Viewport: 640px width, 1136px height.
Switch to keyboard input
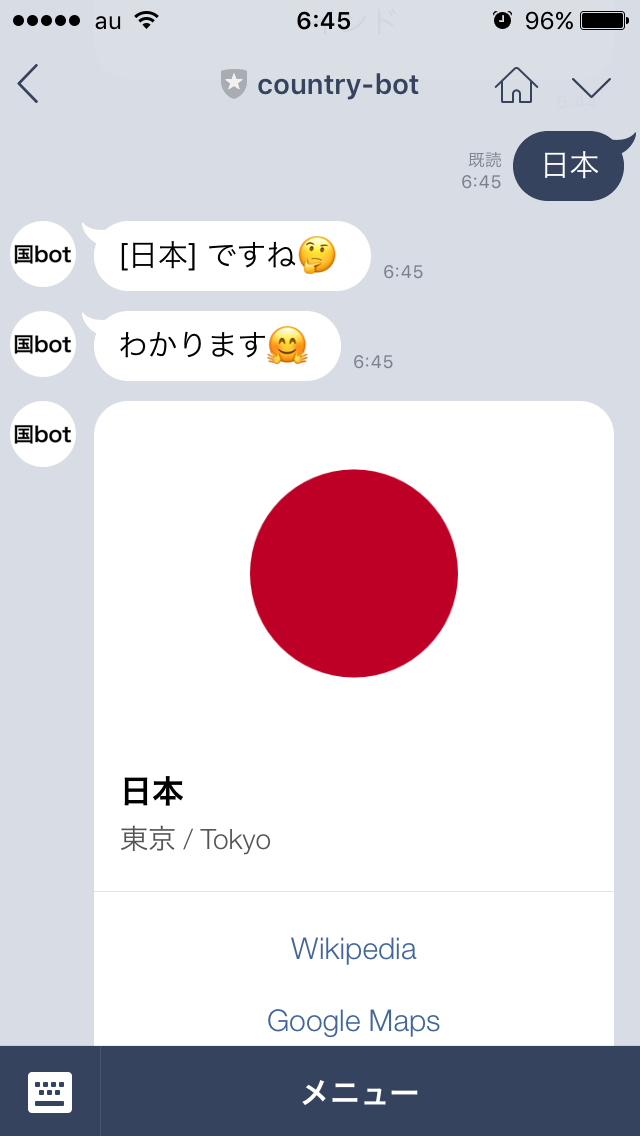(x=50, y=1091)
